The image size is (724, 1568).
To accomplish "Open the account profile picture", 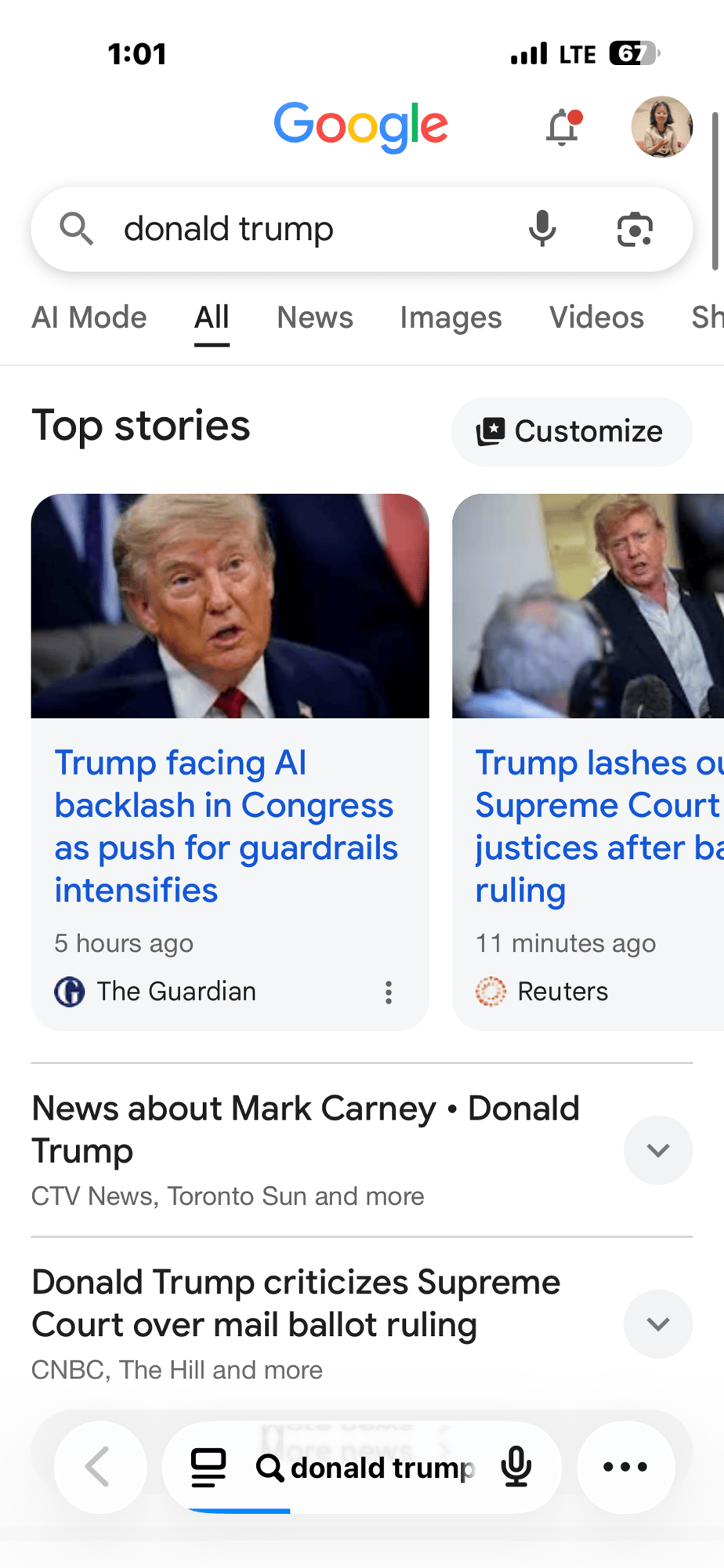I will [x=662, y=127].
